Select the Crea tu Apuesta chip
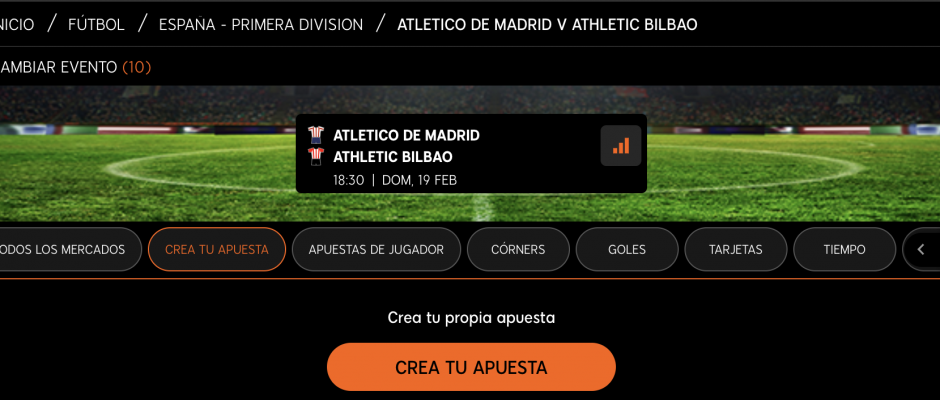Viewport: 940px width, 400px height. 217,250
